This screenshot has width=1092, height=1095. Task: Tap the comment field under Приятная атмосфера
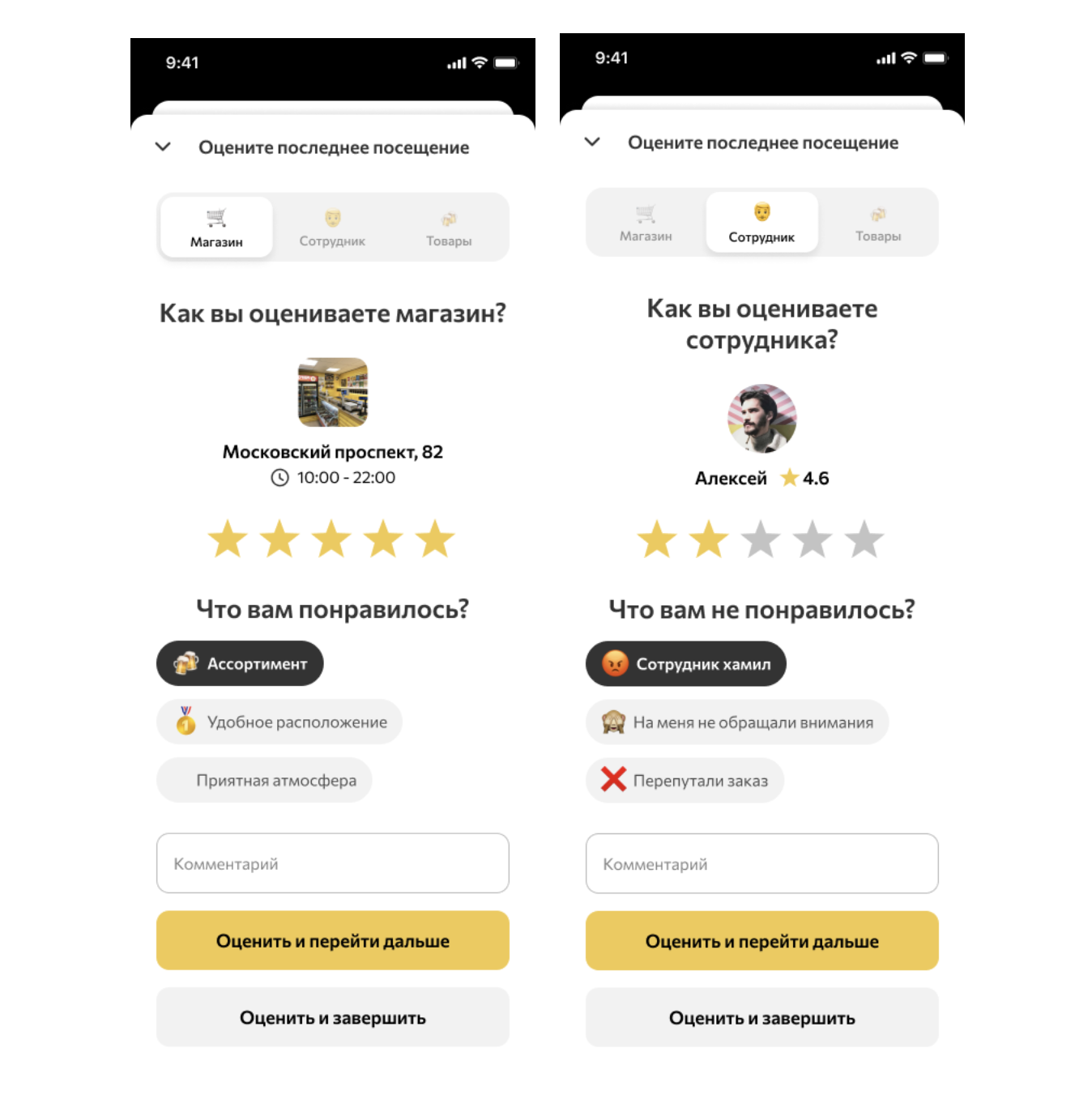pos(332,863)
